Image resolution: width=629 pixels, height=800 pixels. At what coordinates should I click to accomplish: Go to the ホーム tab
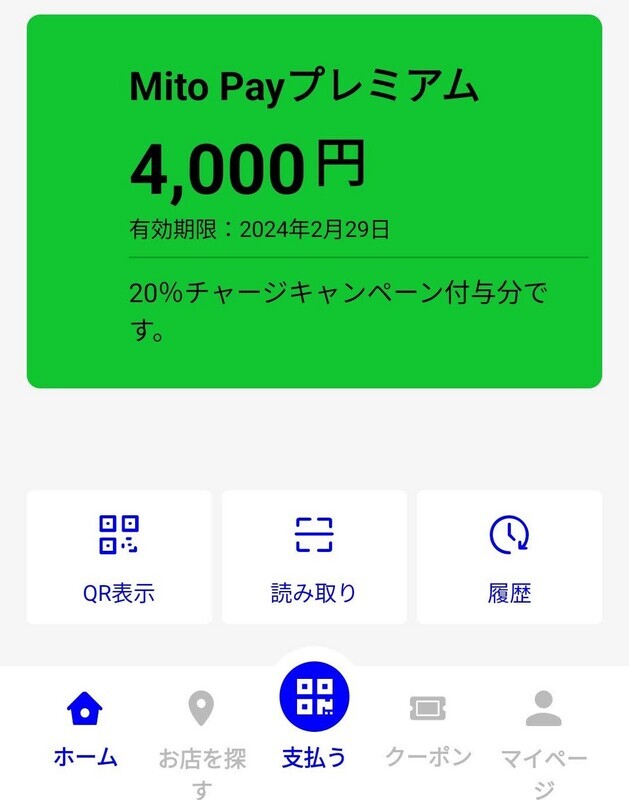[85, 728]
